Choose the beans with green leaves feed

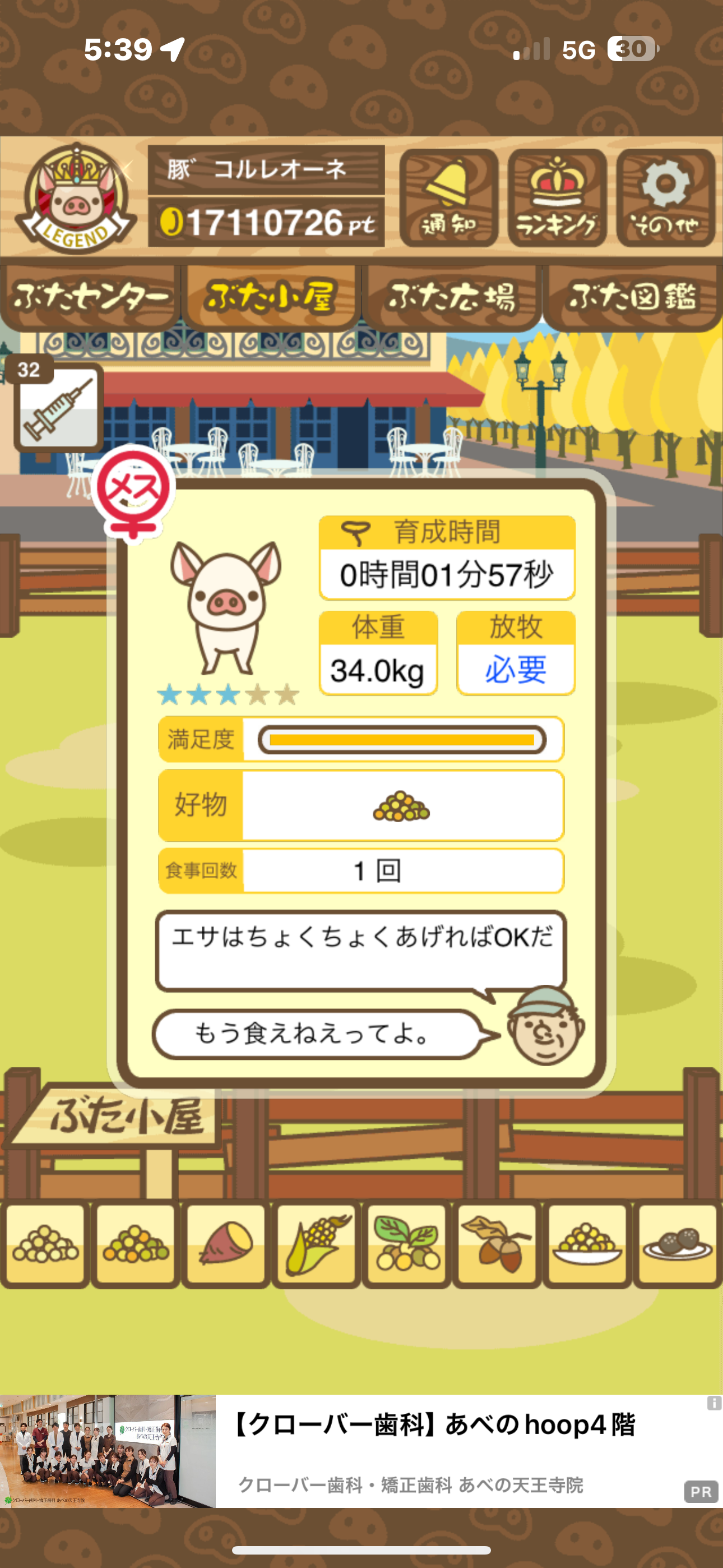pos(406,1244)
